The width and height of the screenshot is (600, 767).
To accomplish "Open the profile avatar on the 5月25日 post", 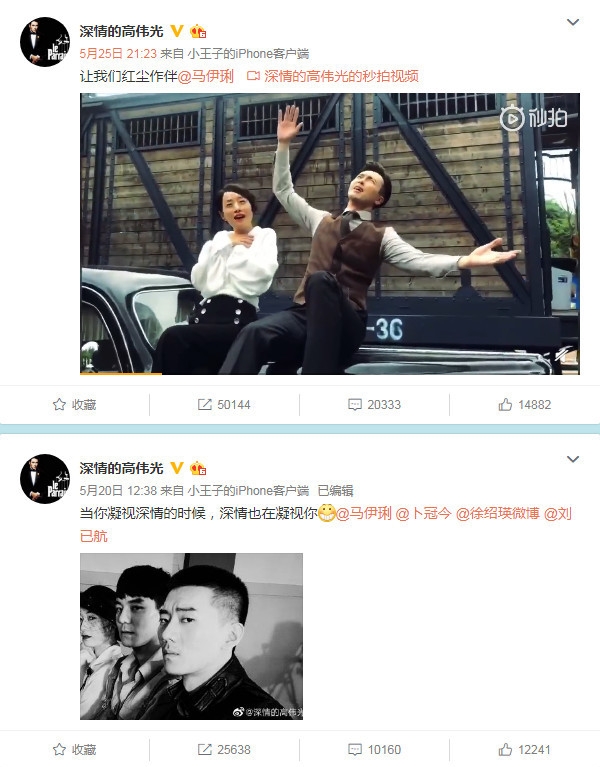I will click(44, 42).
